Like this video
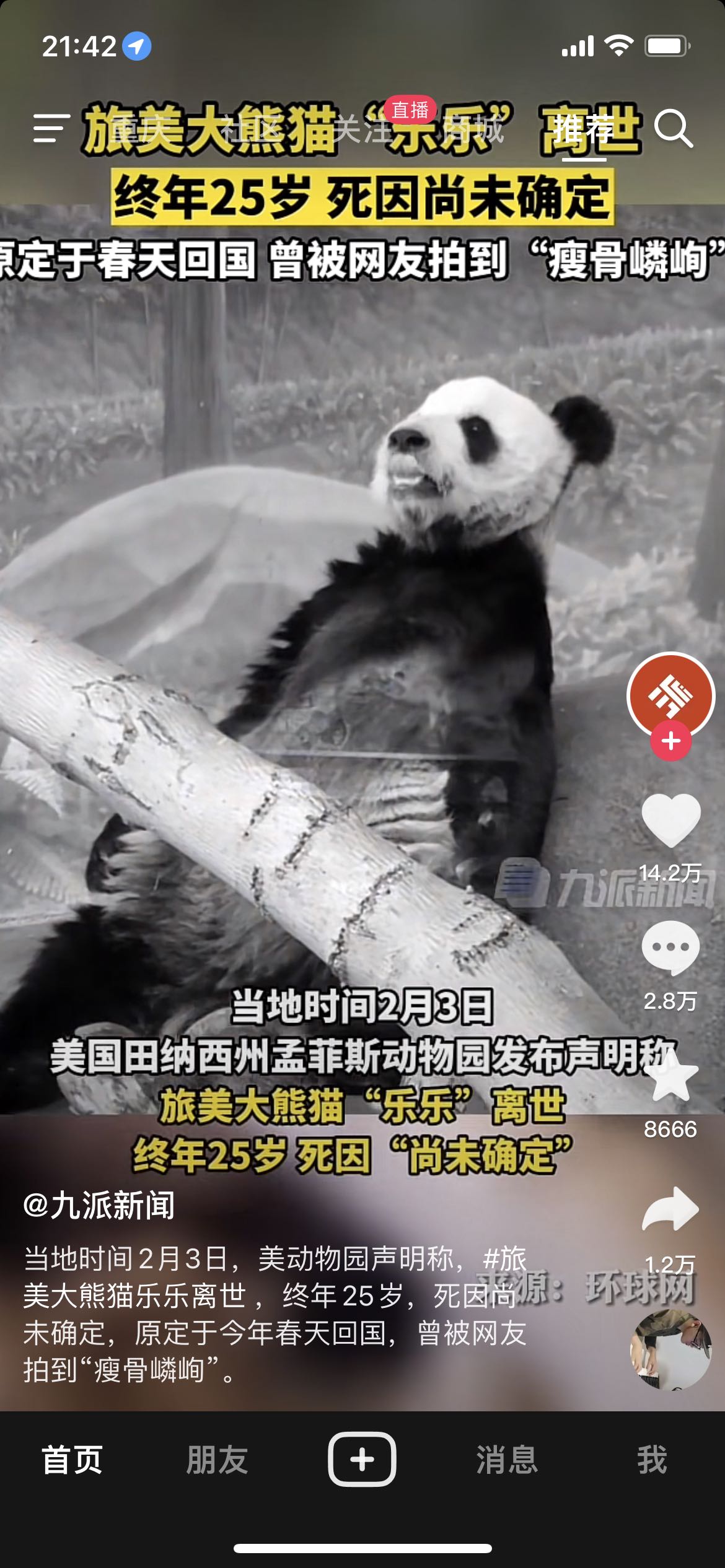 pyautogui.click(x=670, y=821)
